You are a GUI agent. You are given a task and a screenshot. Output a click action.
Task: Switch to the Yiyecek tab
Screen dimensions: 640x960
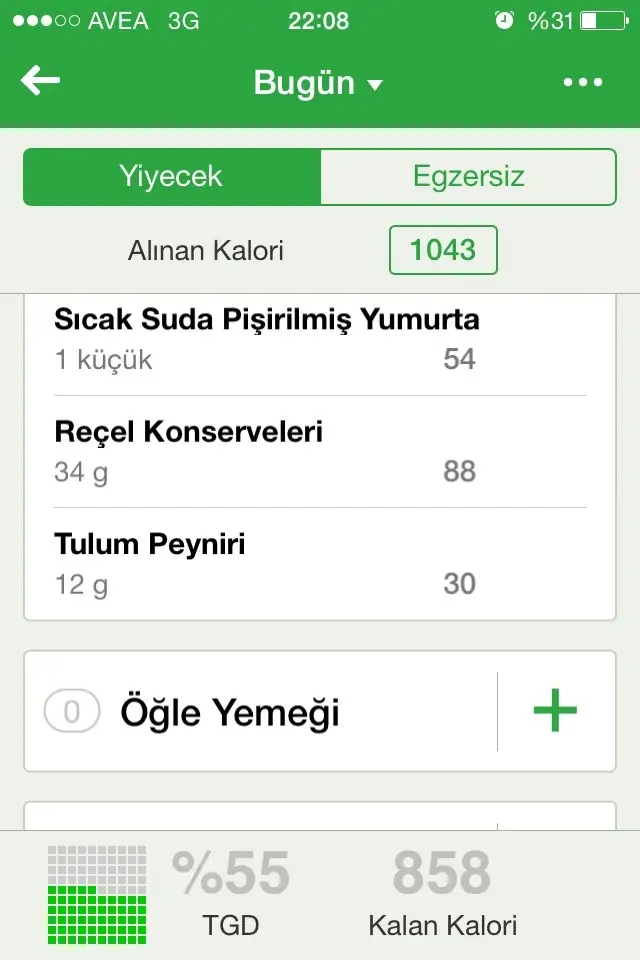point(171,177)
